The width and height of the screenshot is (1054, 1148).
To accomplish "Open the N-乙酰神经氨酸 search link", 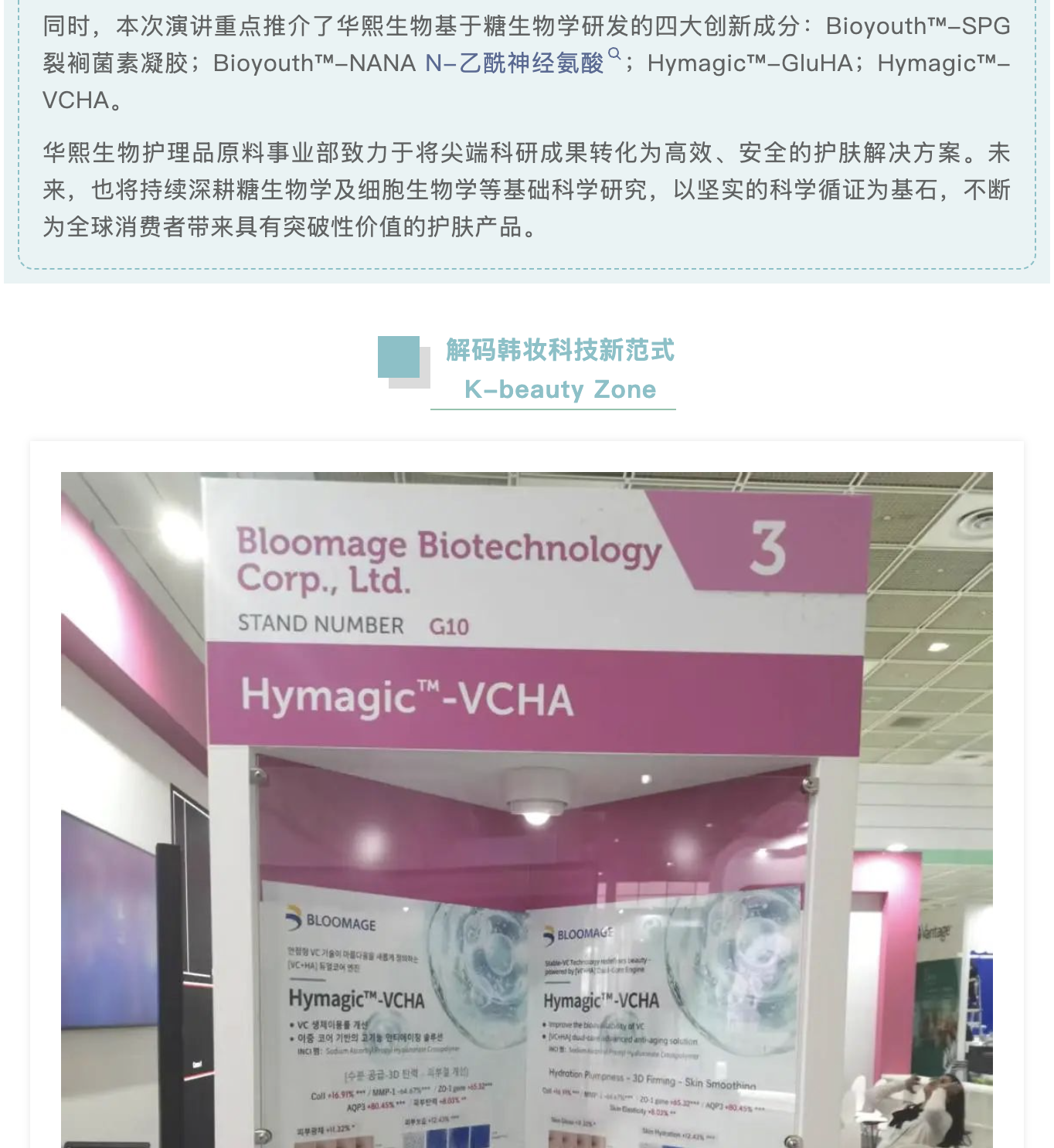I will 515,63.
